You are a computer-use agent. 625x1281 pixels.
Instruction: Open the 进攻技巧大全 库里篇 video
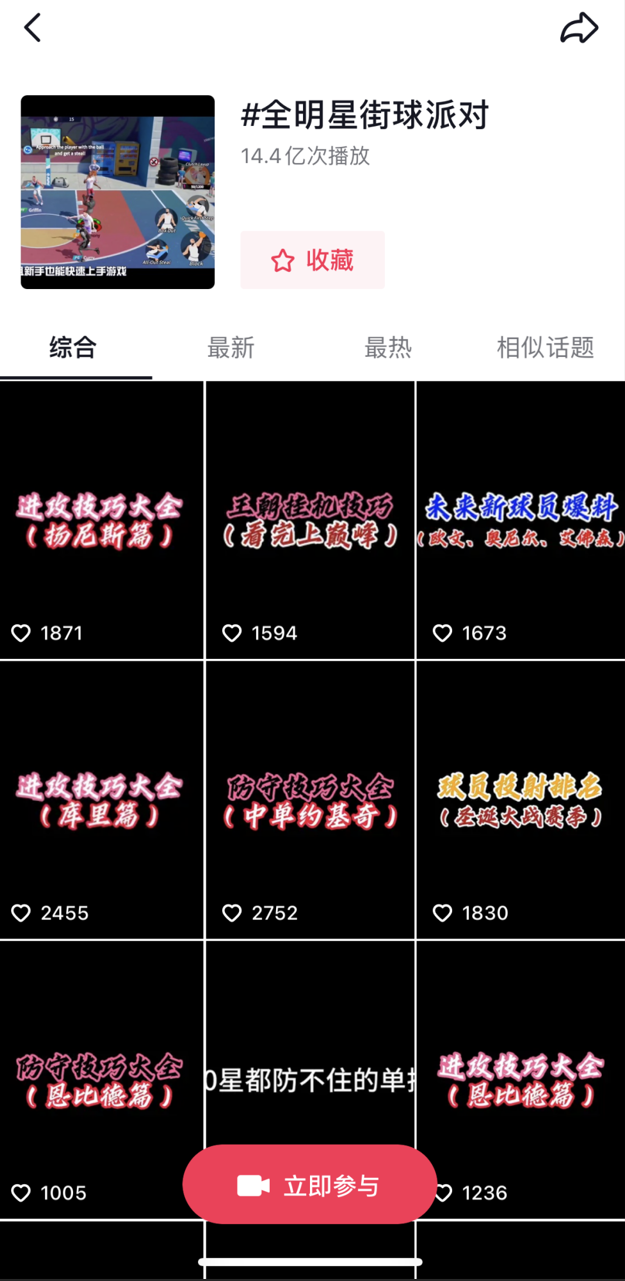pyautogui.click(x=101, y=800)
